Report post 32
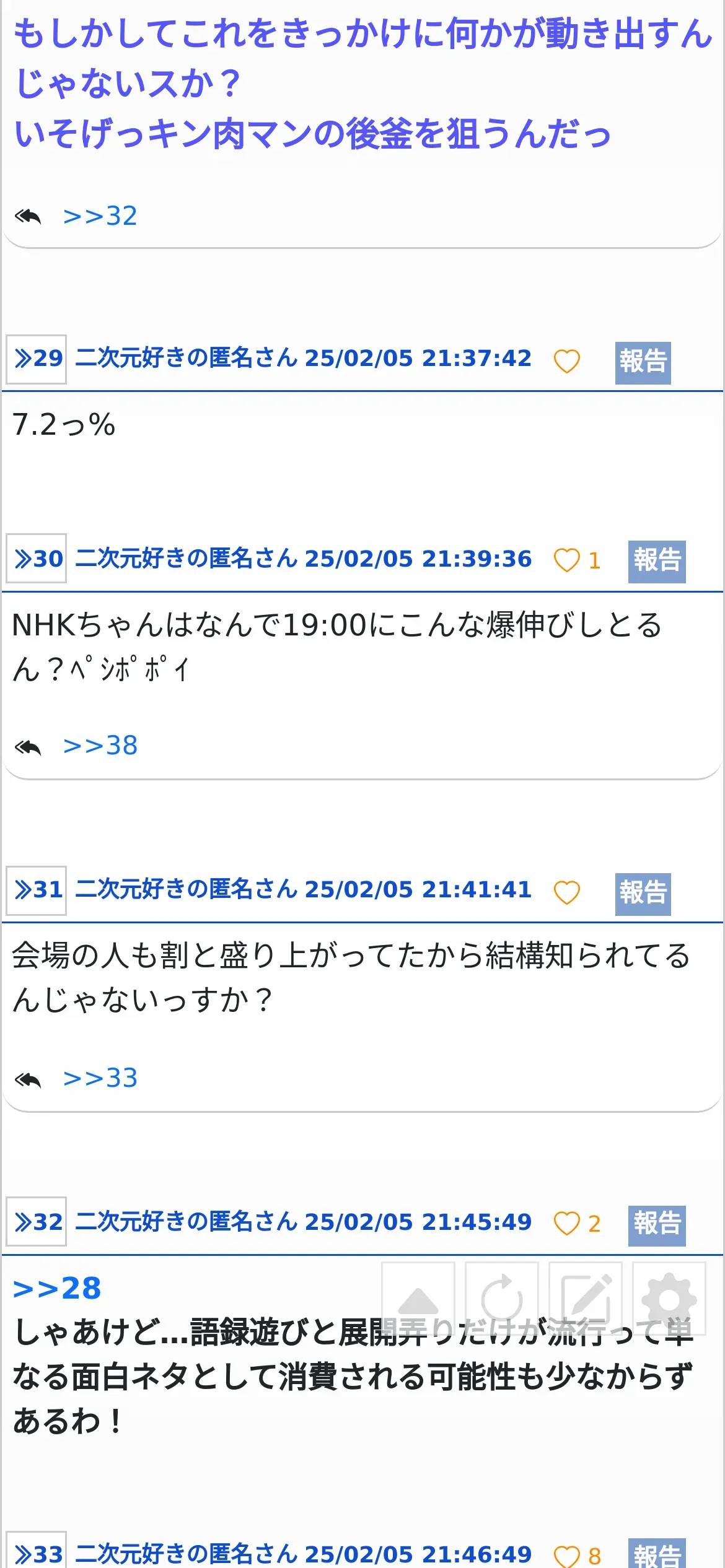 656,1225
